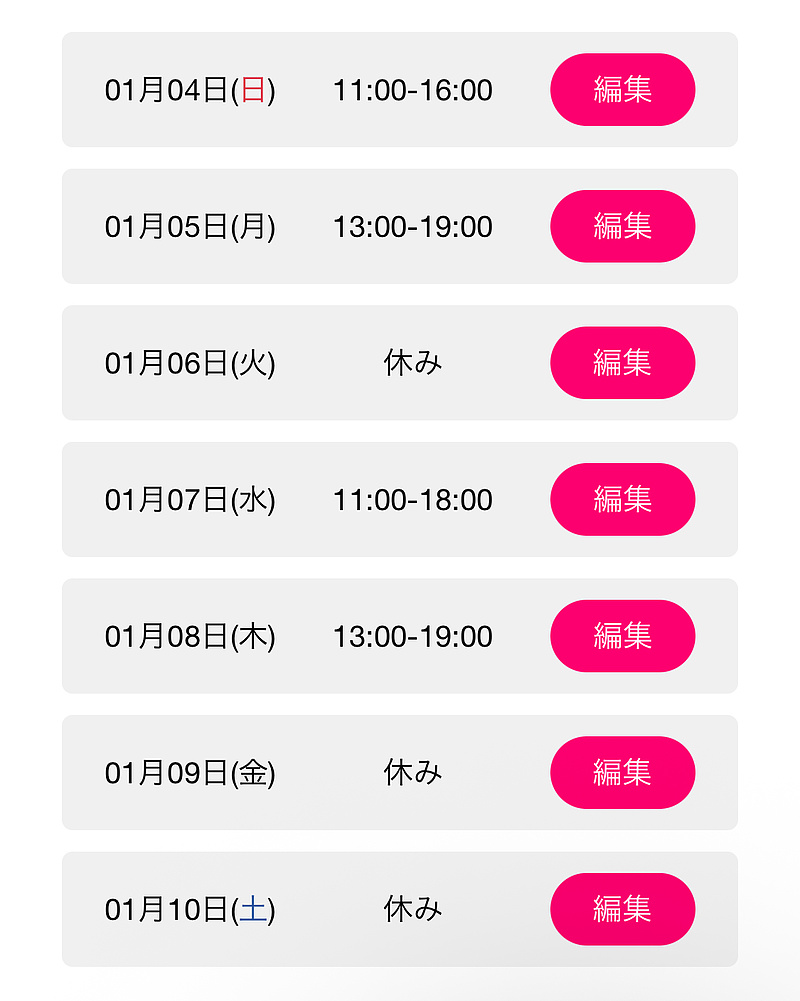Edit the 01月07日(水) schedule
The image size is (800, 1001).
[622, 499]
